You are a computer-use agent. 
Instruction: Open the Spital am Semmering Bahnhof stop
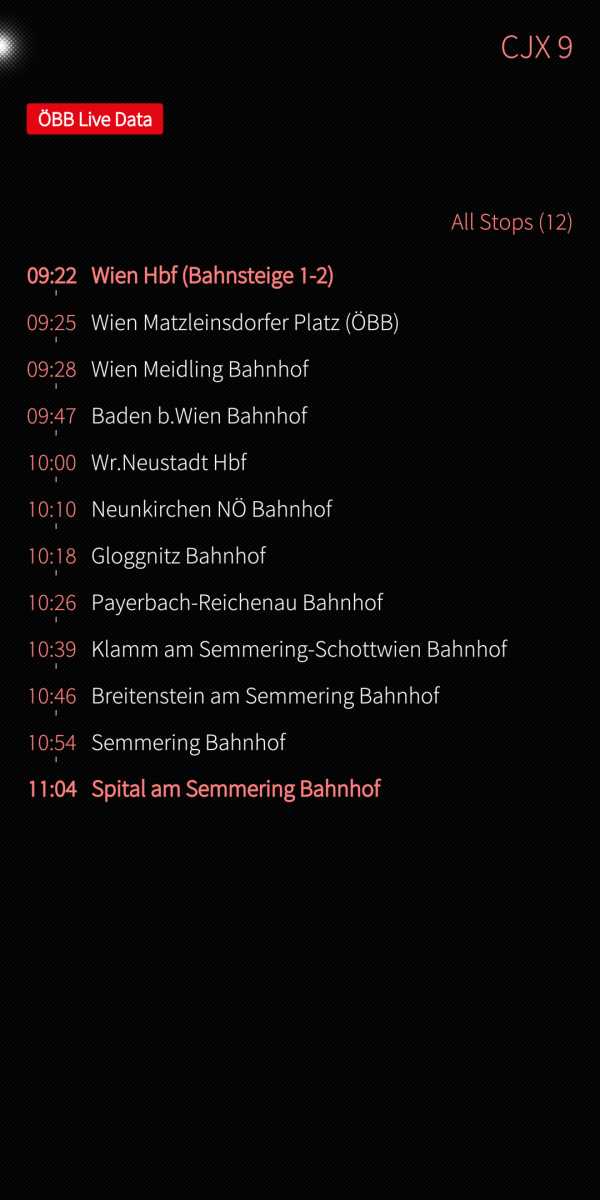click(235, 789)
